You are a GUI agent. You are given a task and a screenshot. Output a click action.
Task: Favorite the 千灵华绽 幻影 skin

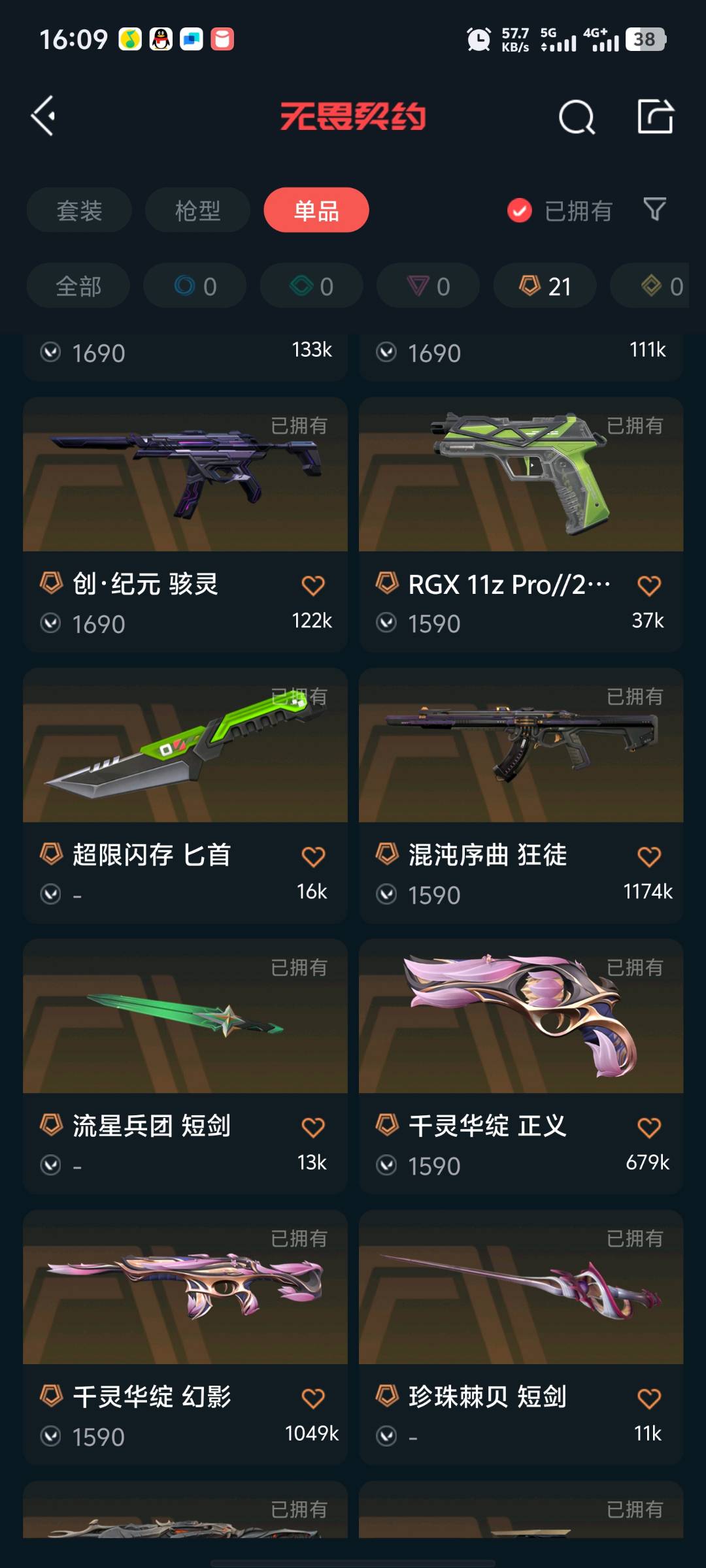pos(313,1399)
